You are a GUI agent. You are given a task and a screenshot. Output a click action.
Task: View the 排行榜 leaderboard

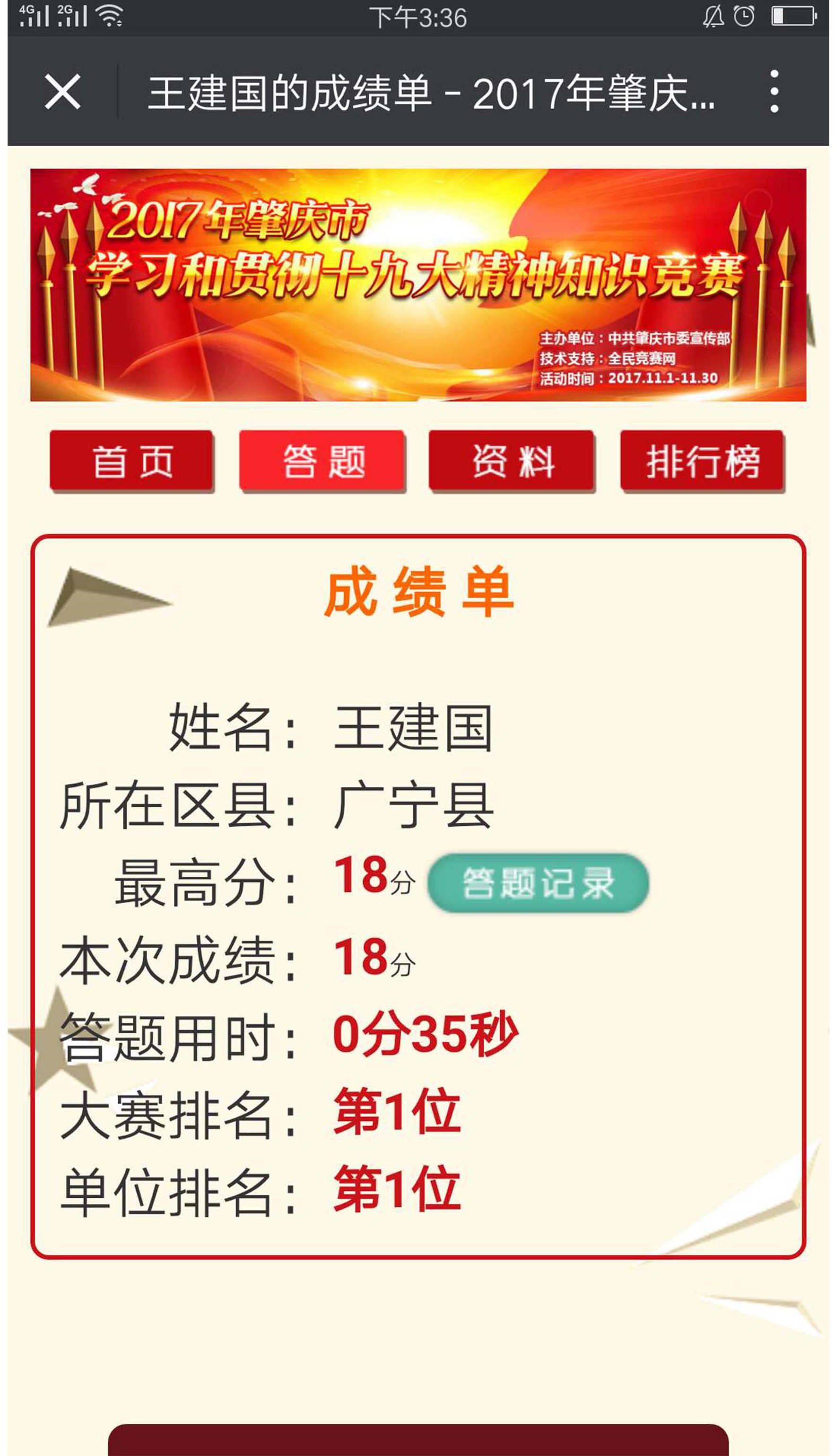click(x=702, y=461)
